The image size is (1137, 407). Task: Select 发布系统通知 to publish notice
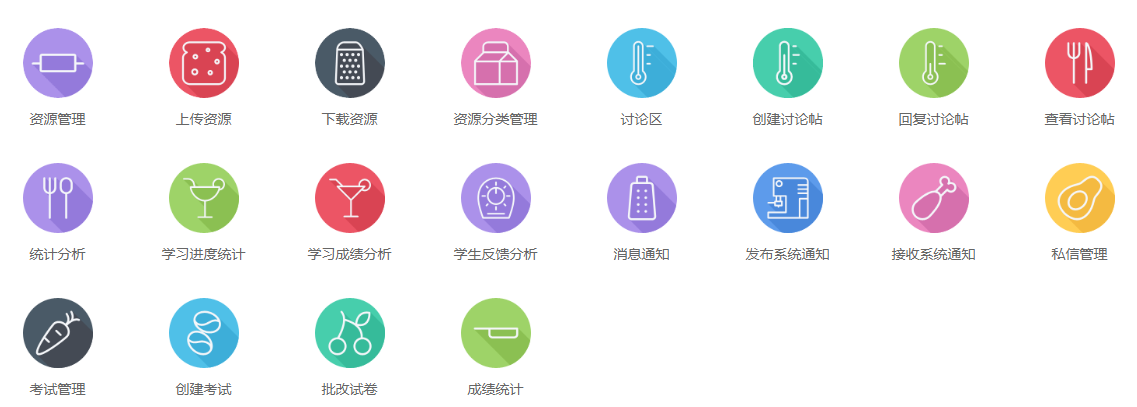click(788, 198)
